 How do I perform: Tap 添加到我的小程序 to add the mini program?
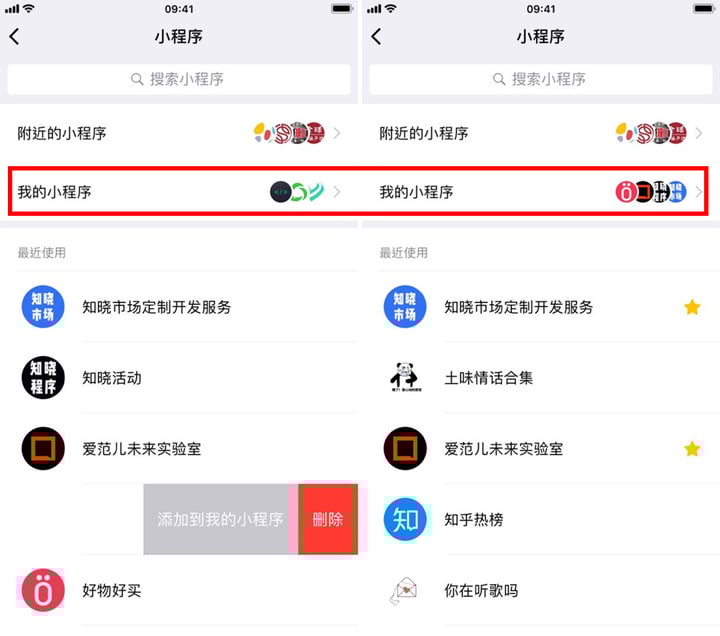pos(220,519)
